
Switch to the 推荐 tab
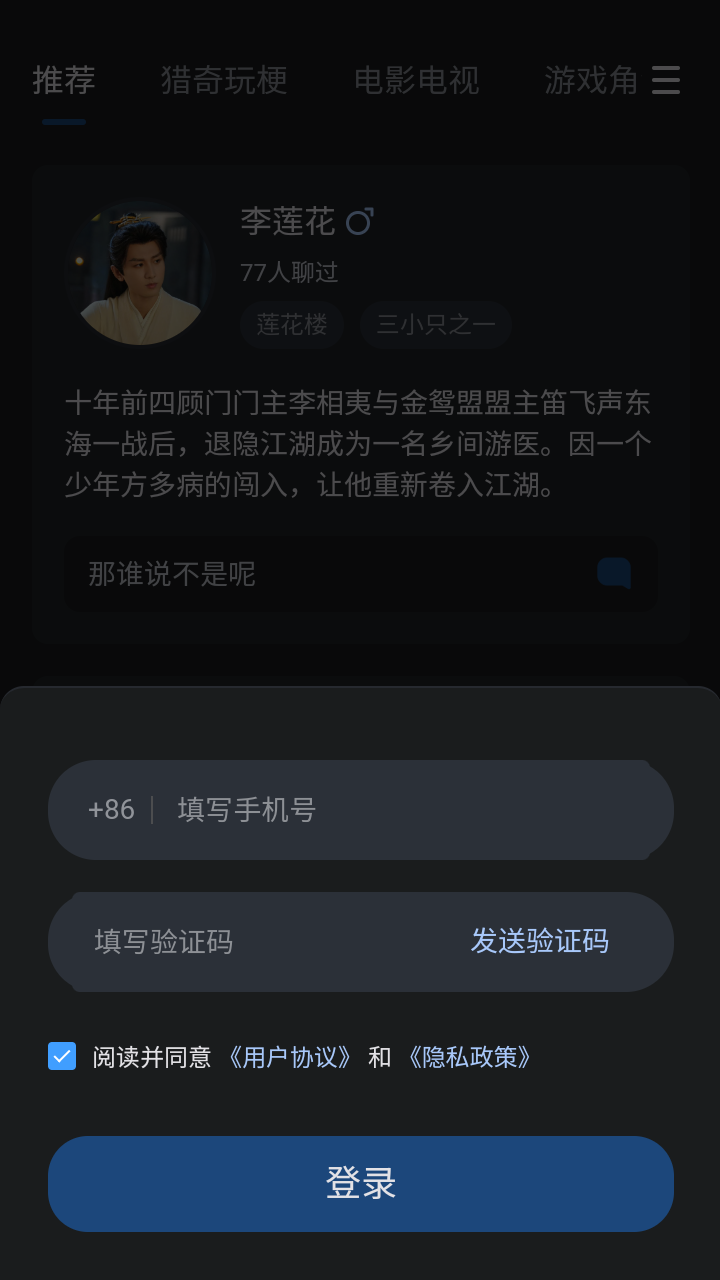pyautogui.click(x=63, y=81)
